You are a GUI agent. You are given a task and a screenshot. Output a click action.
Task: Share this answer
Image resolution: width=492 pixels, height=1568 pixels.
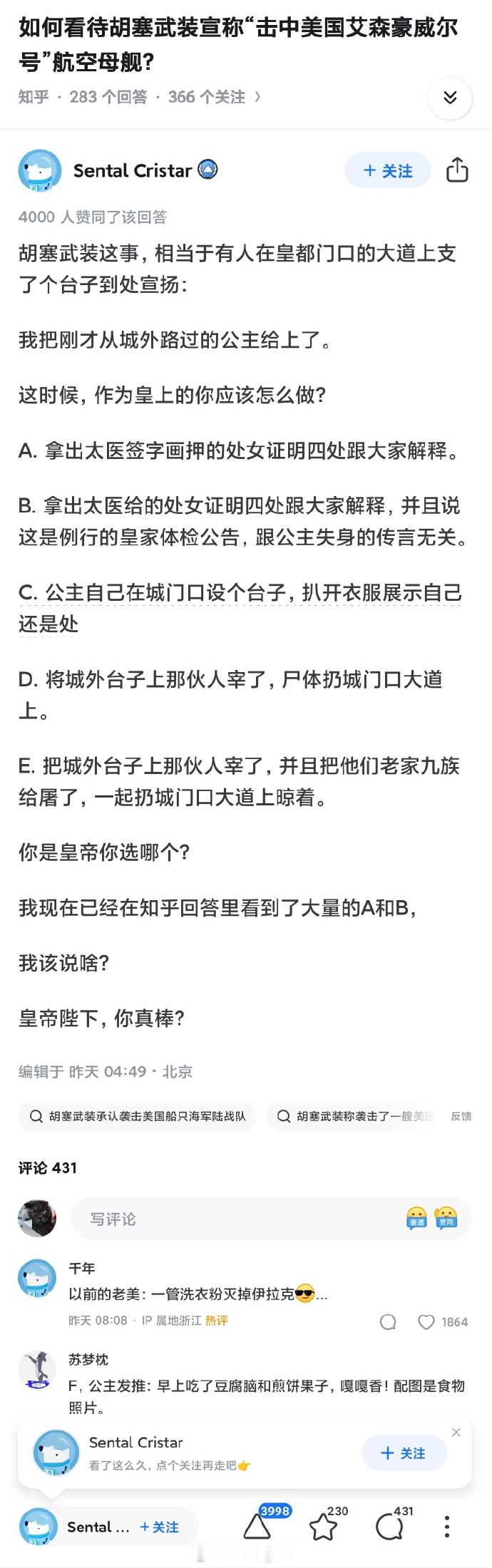coord(457,170)
